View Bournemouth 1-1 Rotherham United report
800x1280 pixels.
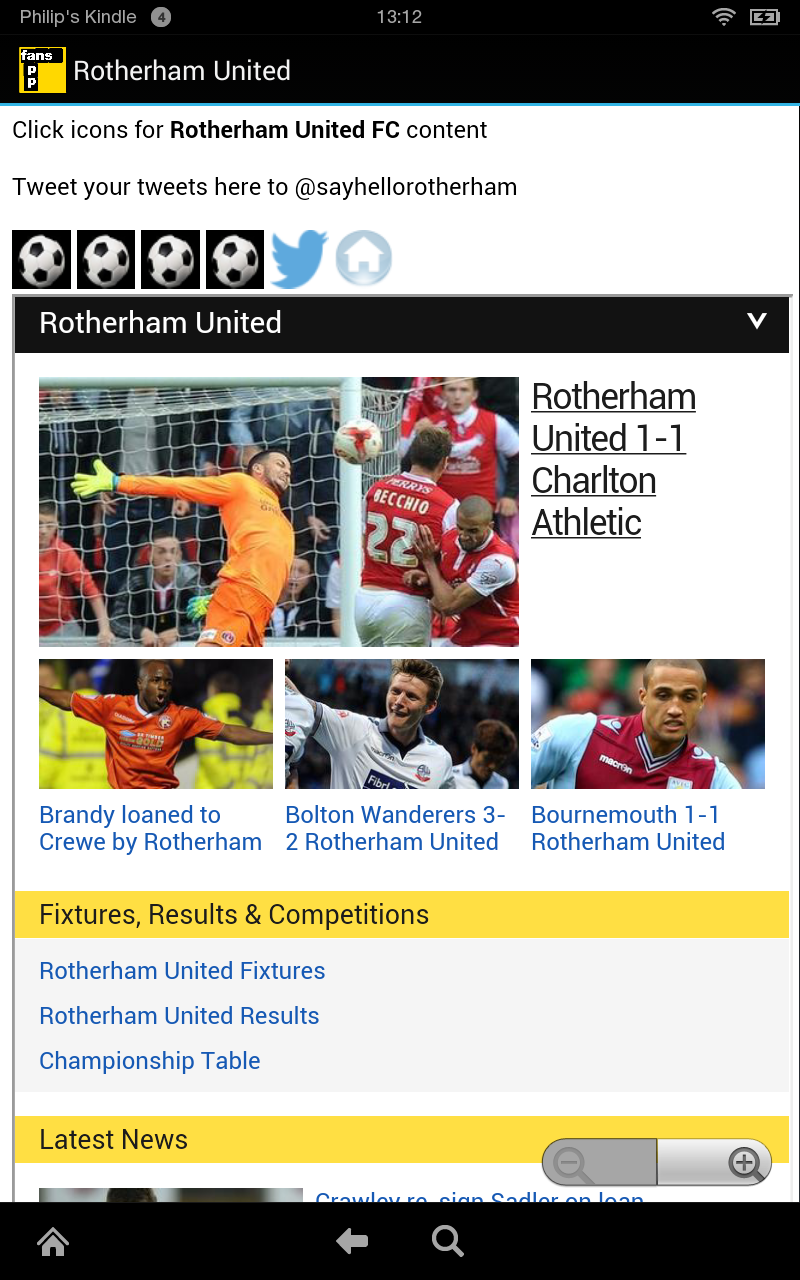click(x=628, y=828)
